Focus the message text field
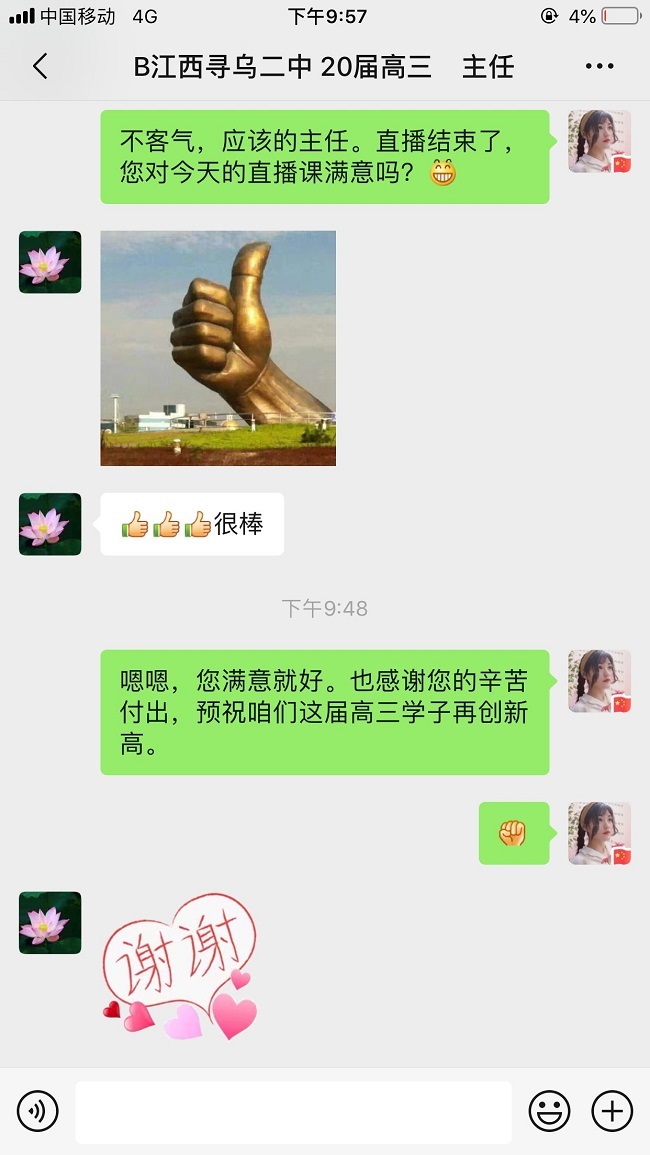Viewport: 650px width, 1155px height. click(293, 1111)
